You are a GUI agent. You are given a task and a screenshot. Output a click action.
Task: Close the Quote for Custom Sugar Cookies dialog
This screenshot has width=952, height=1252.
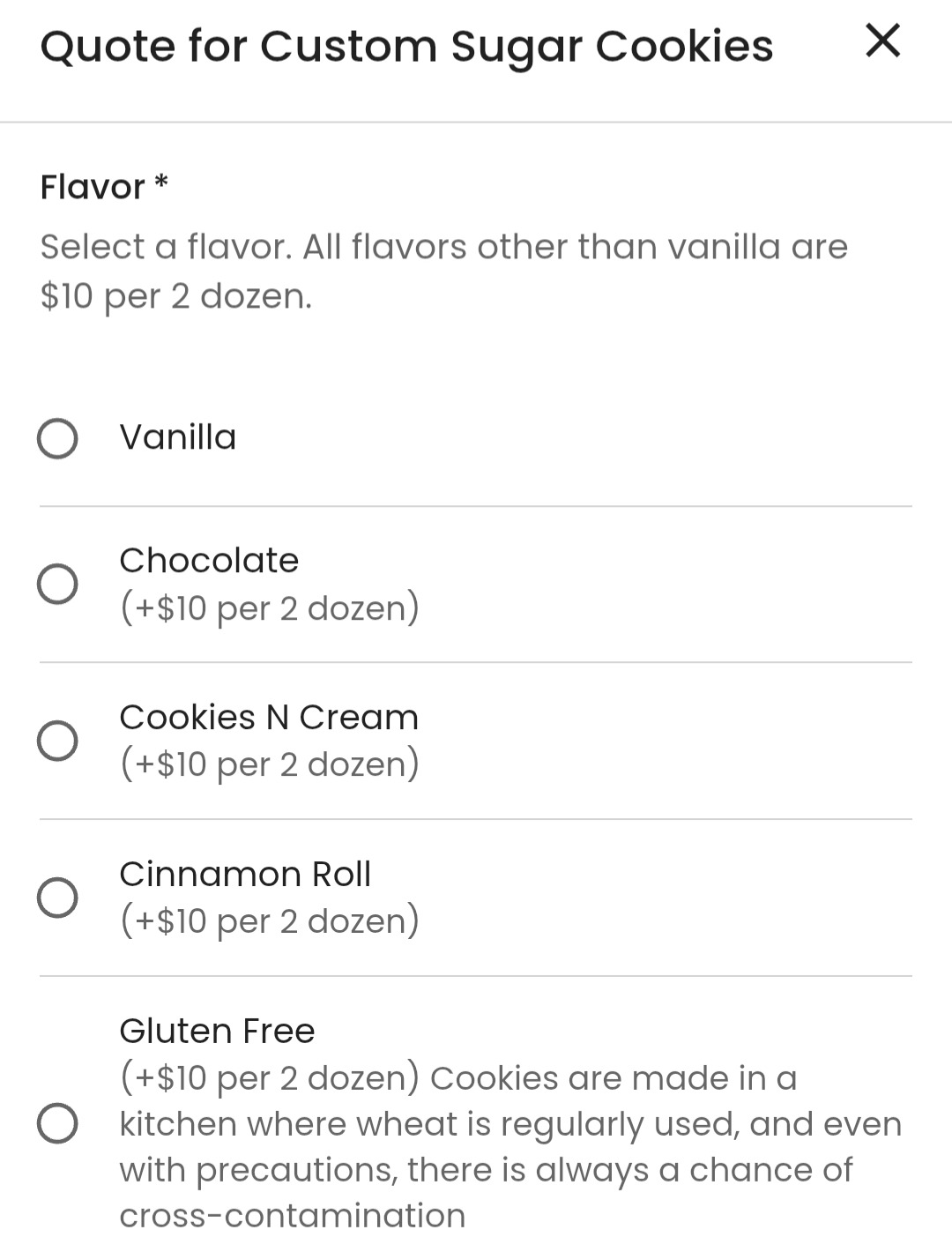881,41
